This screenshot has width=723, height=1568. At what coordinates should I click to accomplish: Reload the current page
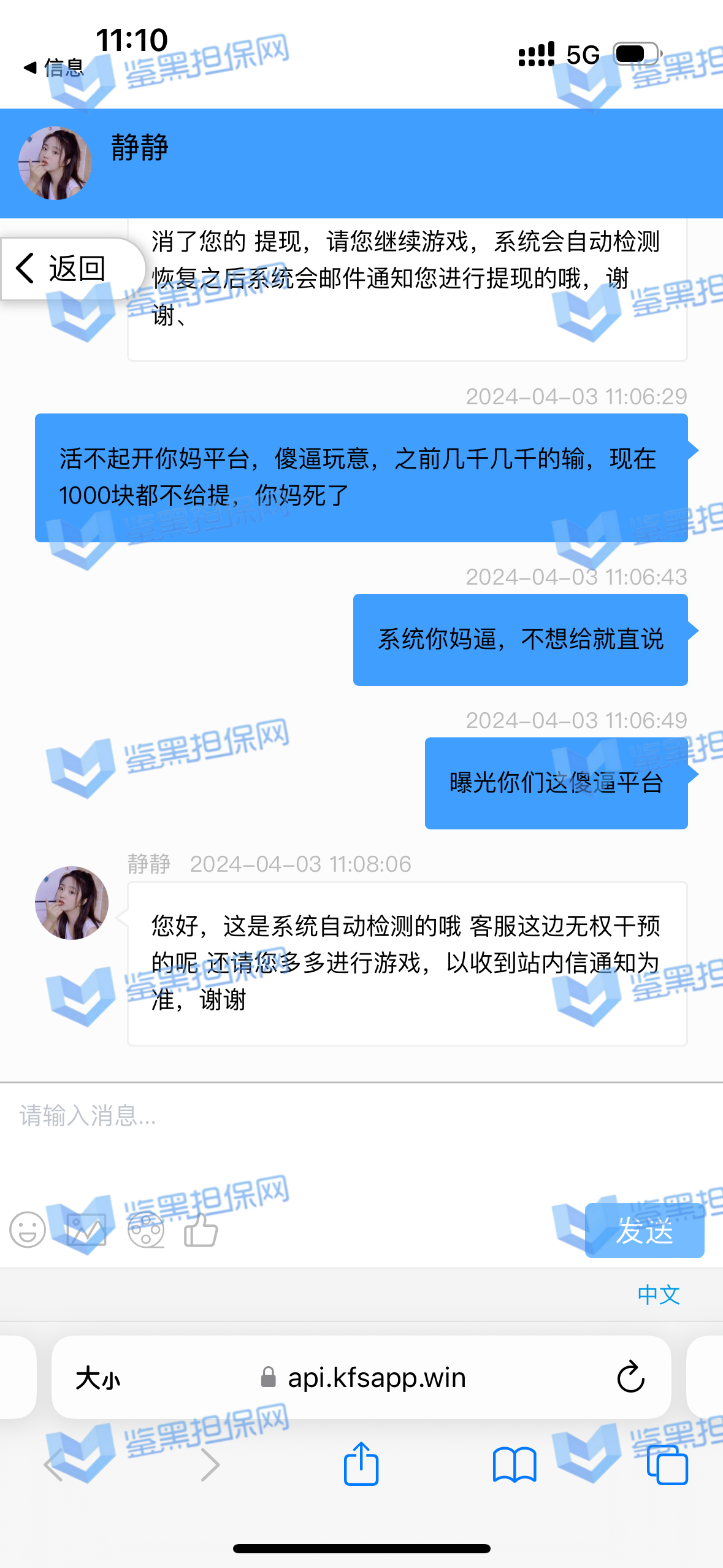coord(630,1378)
